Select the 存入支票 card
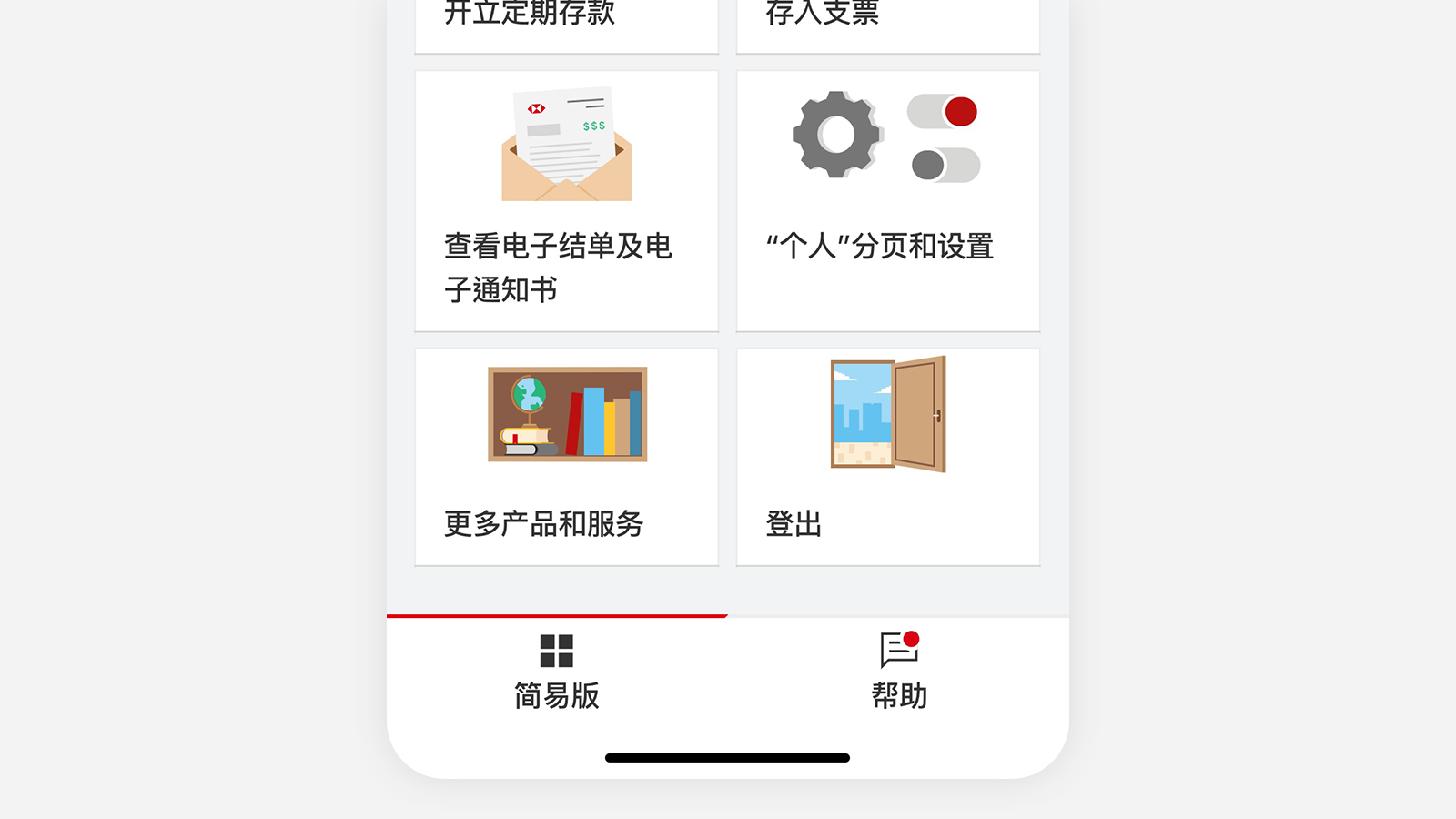The height and width of the screenshot is (819, 1456). 887,22
